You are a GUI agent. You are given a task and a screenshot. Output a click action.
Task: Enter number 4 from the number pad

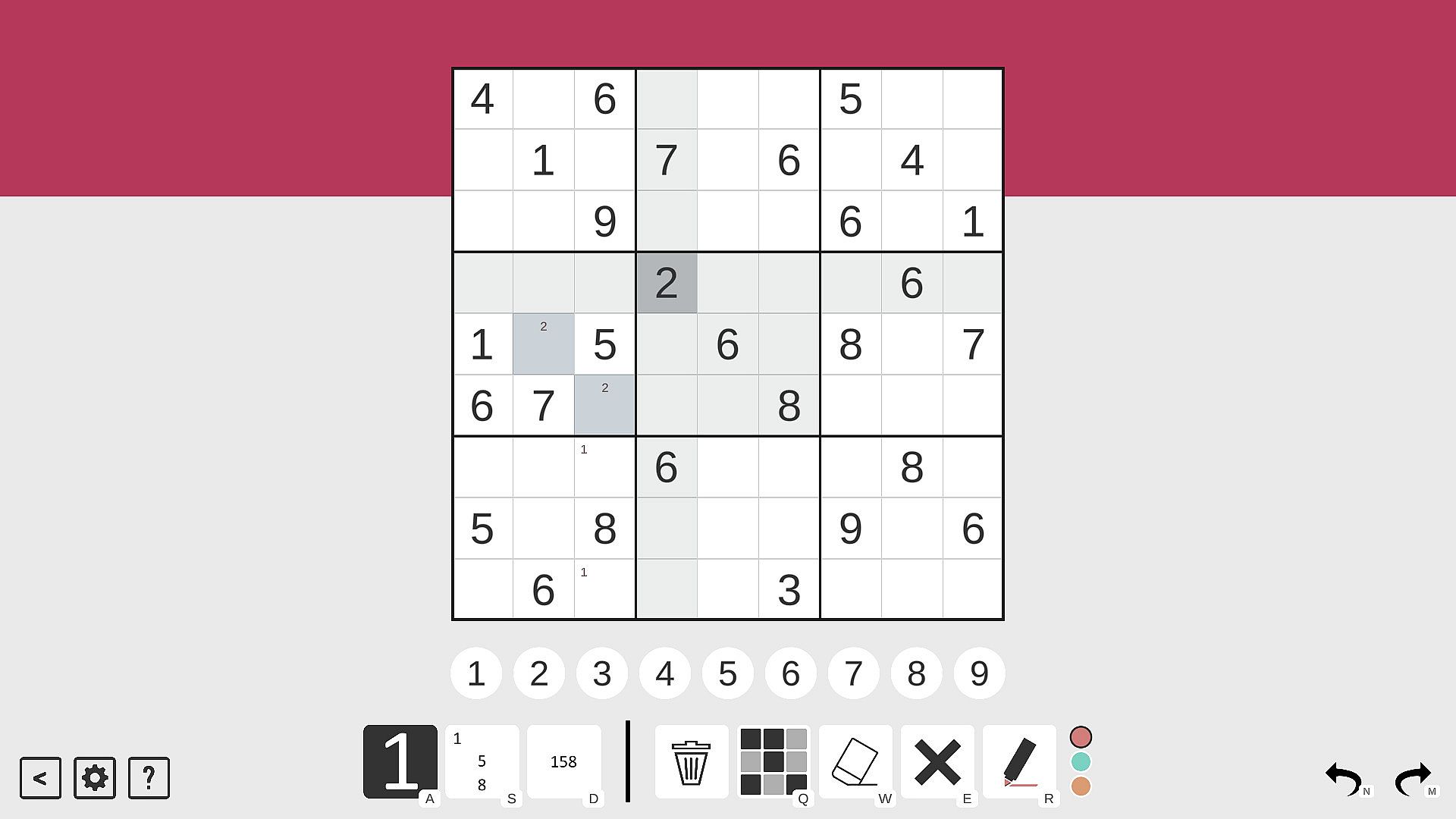tap(665, 673)
